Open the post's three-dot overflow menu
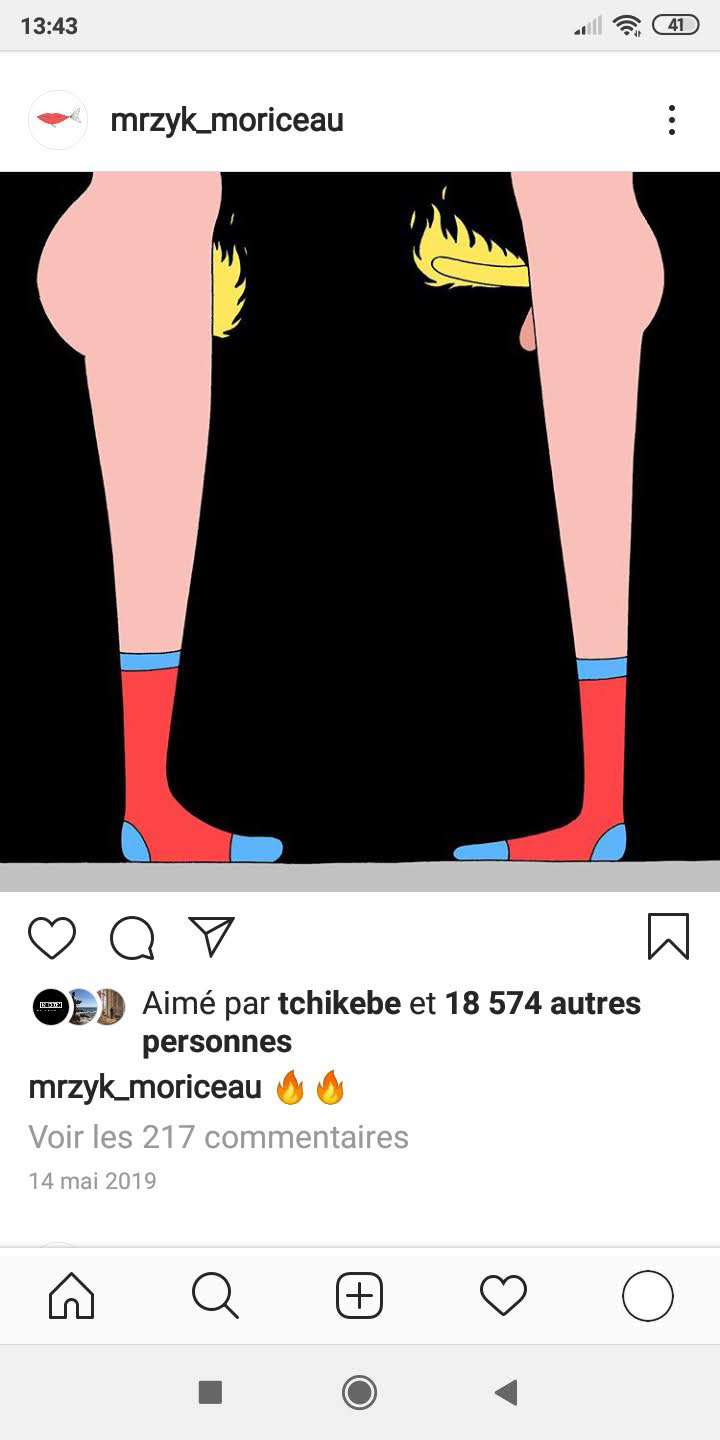 coord(671,120)
